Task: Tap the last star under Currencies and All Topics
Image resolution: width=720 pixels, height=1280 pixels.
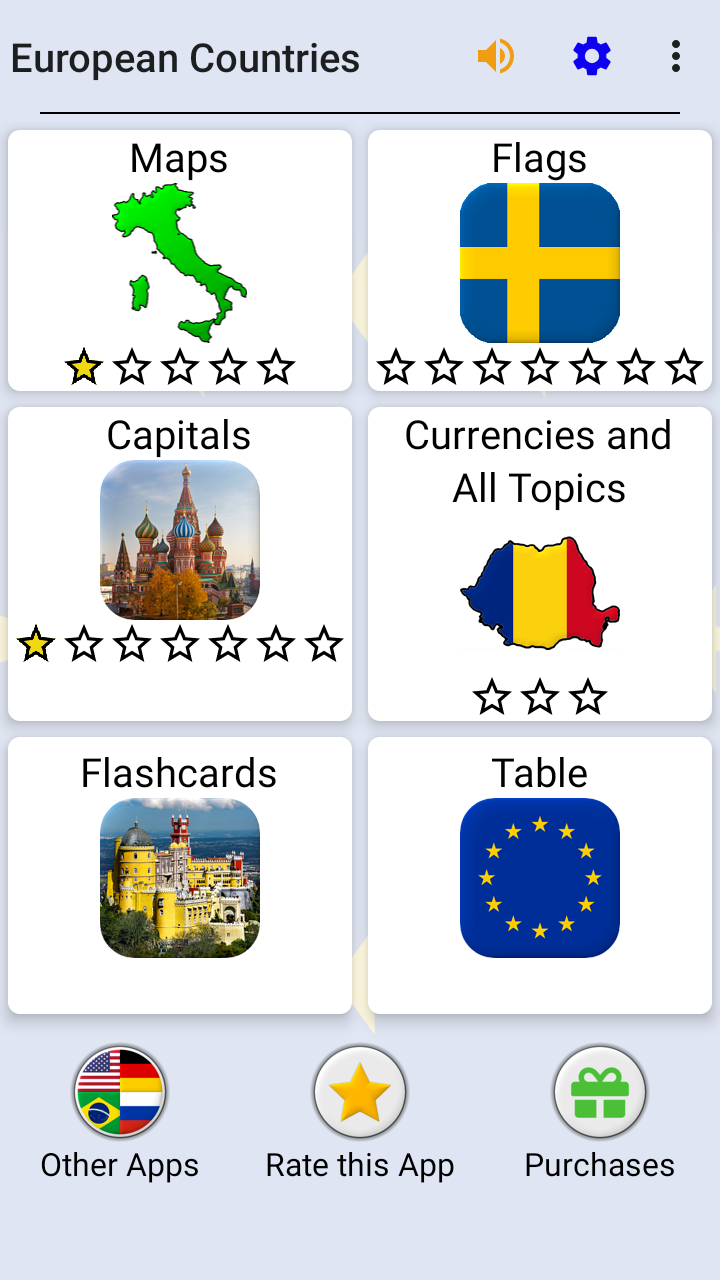Action: coord(588,699)
